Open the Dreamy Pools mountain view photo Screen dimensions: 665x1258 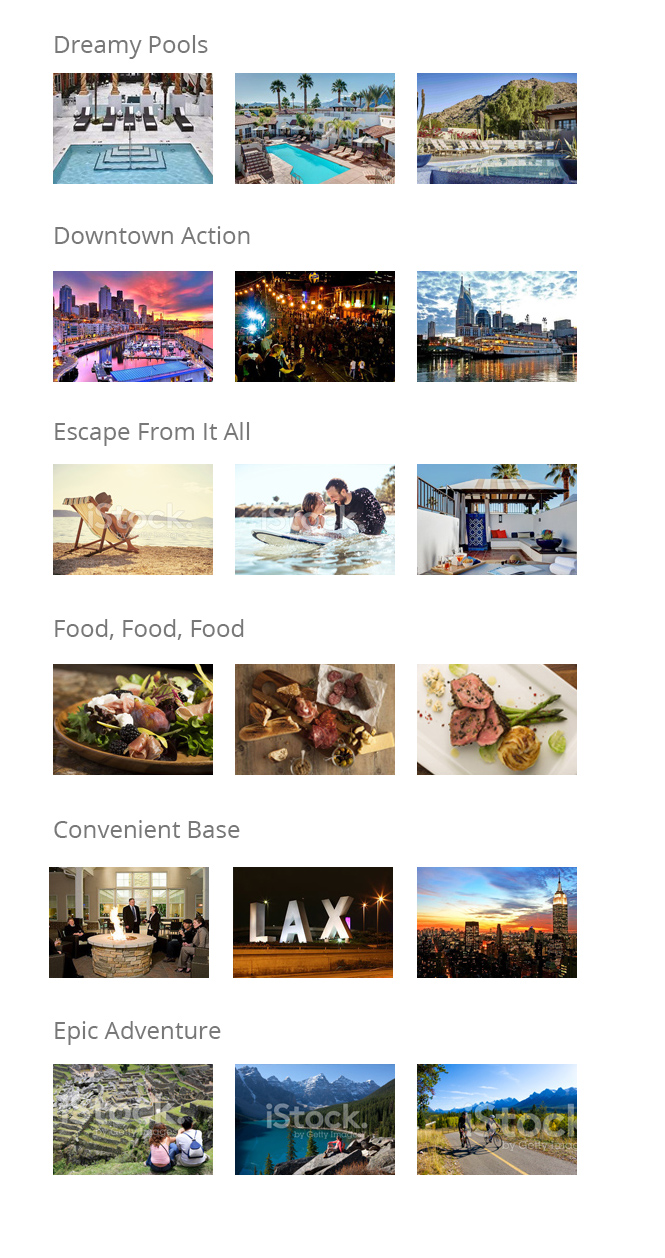pyautogui.click(x=497, y=128)
